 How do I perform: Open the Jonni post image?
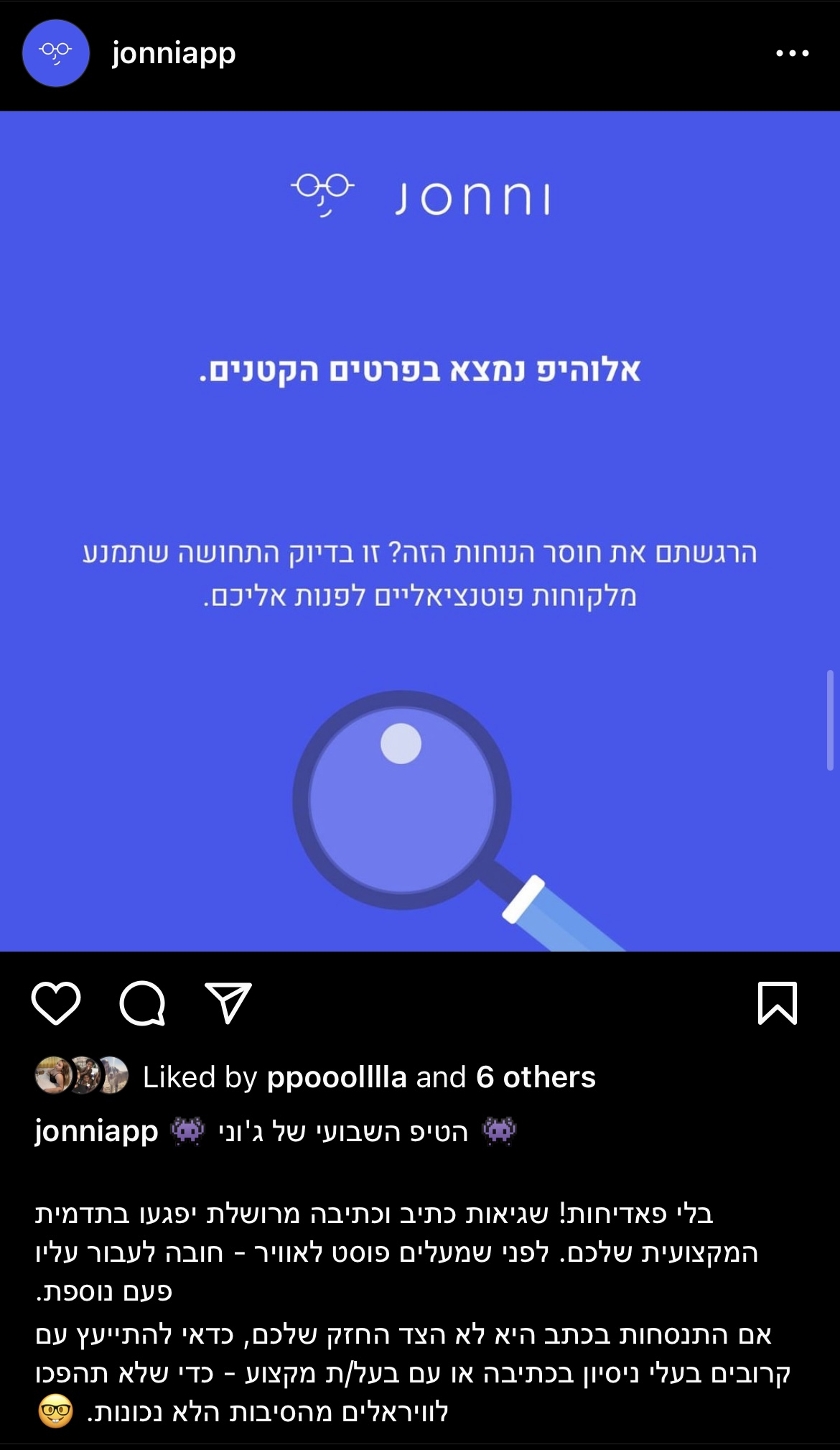(420, 531)
